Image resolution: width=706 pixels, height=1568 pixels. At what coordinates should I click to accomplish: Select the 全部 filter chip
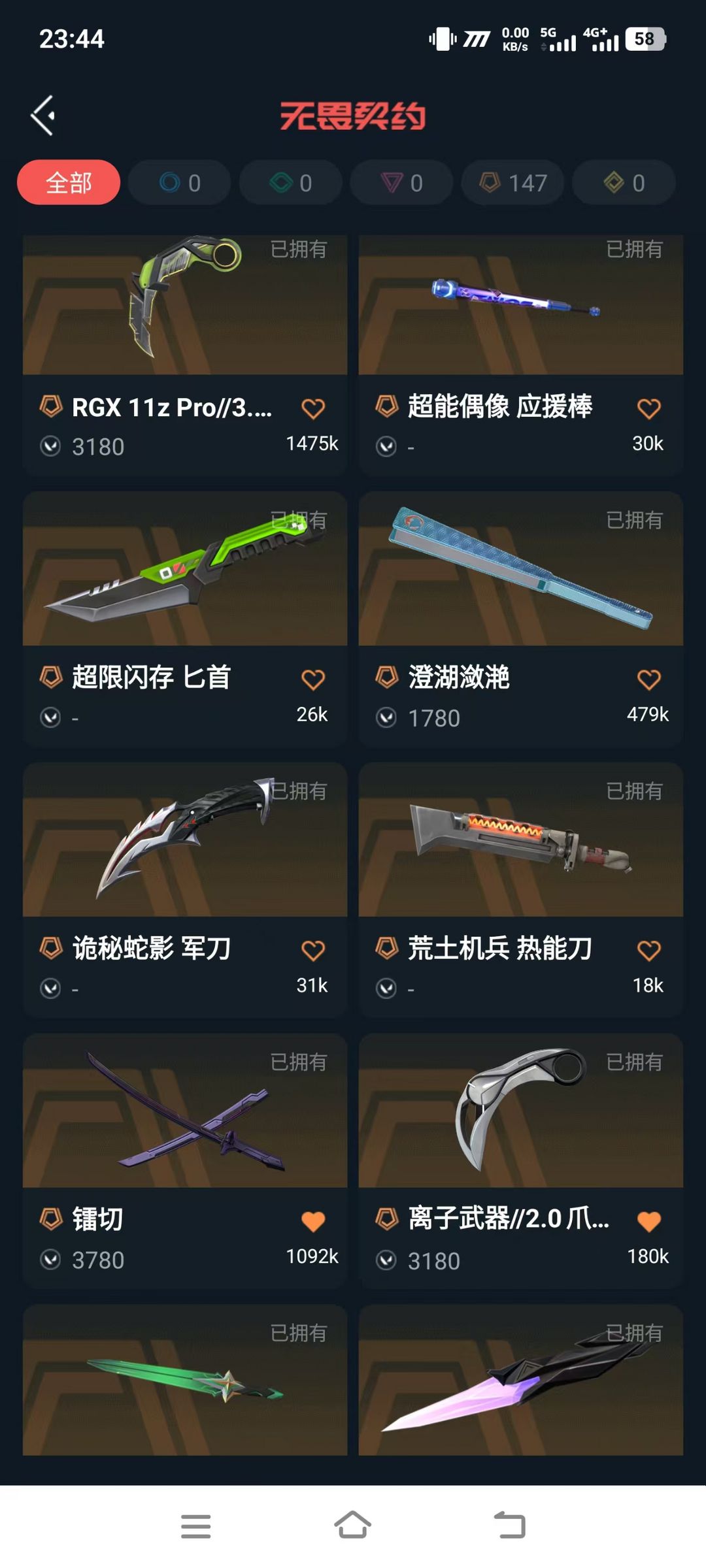tap(69, 182)
